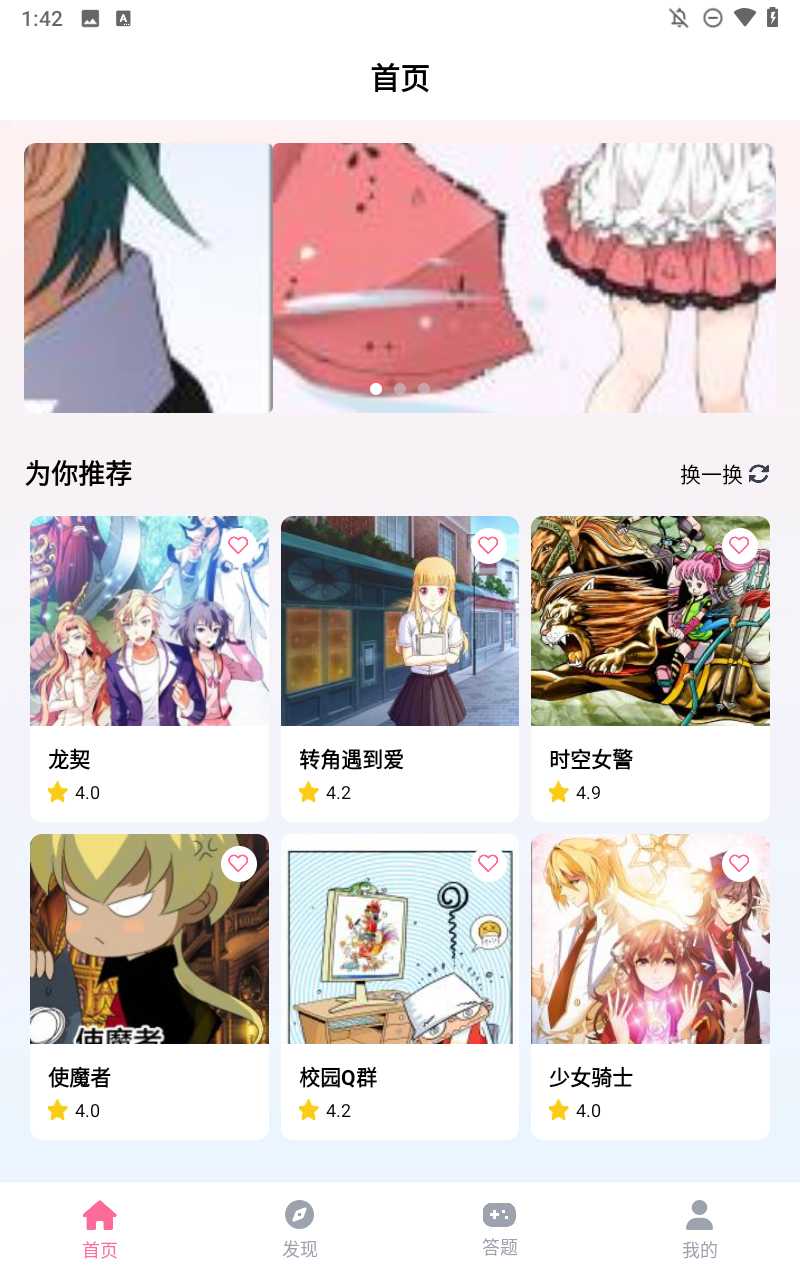Select the 首页 home tab

[x=100, y=1230]
